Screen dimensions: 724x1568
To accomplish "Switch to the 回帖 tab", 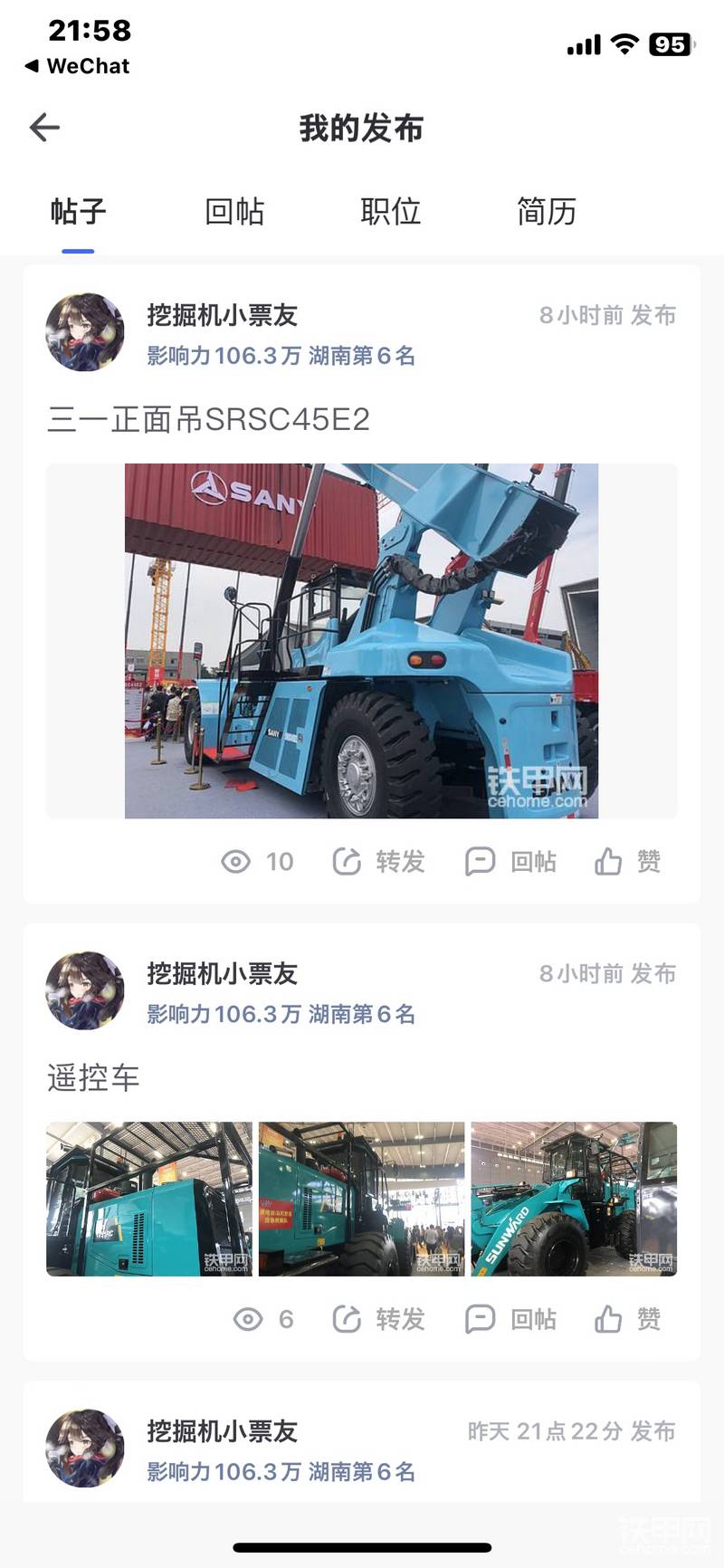I will pyautogui.click(x=234, y=212).
